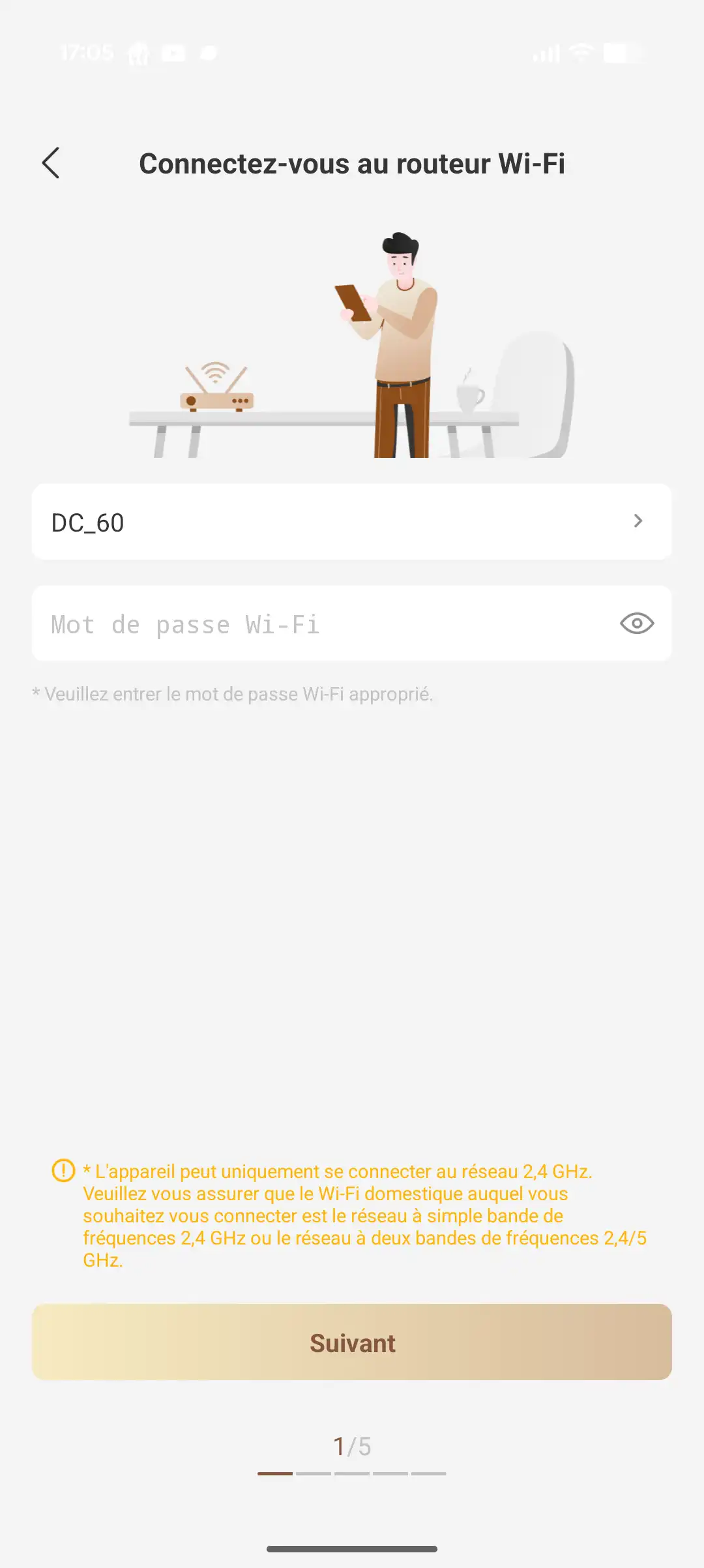Show the Wi-Fi password with eye icon
This screenshot has width=704, height=1568.
(x=636, y=624)
